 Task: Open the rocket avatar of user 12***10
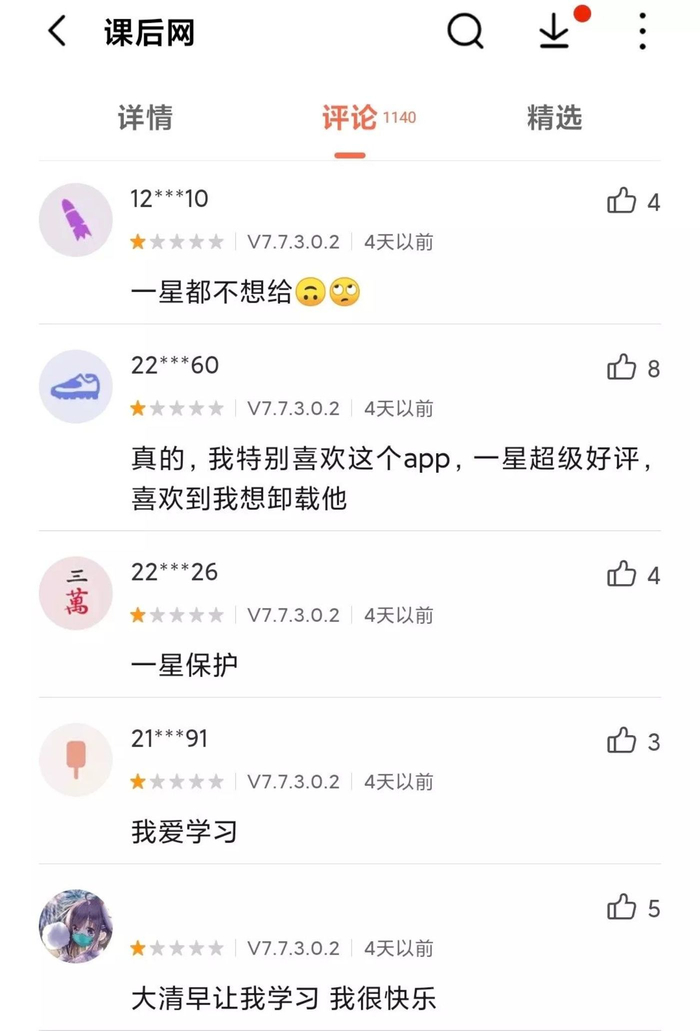coord(76,220)
